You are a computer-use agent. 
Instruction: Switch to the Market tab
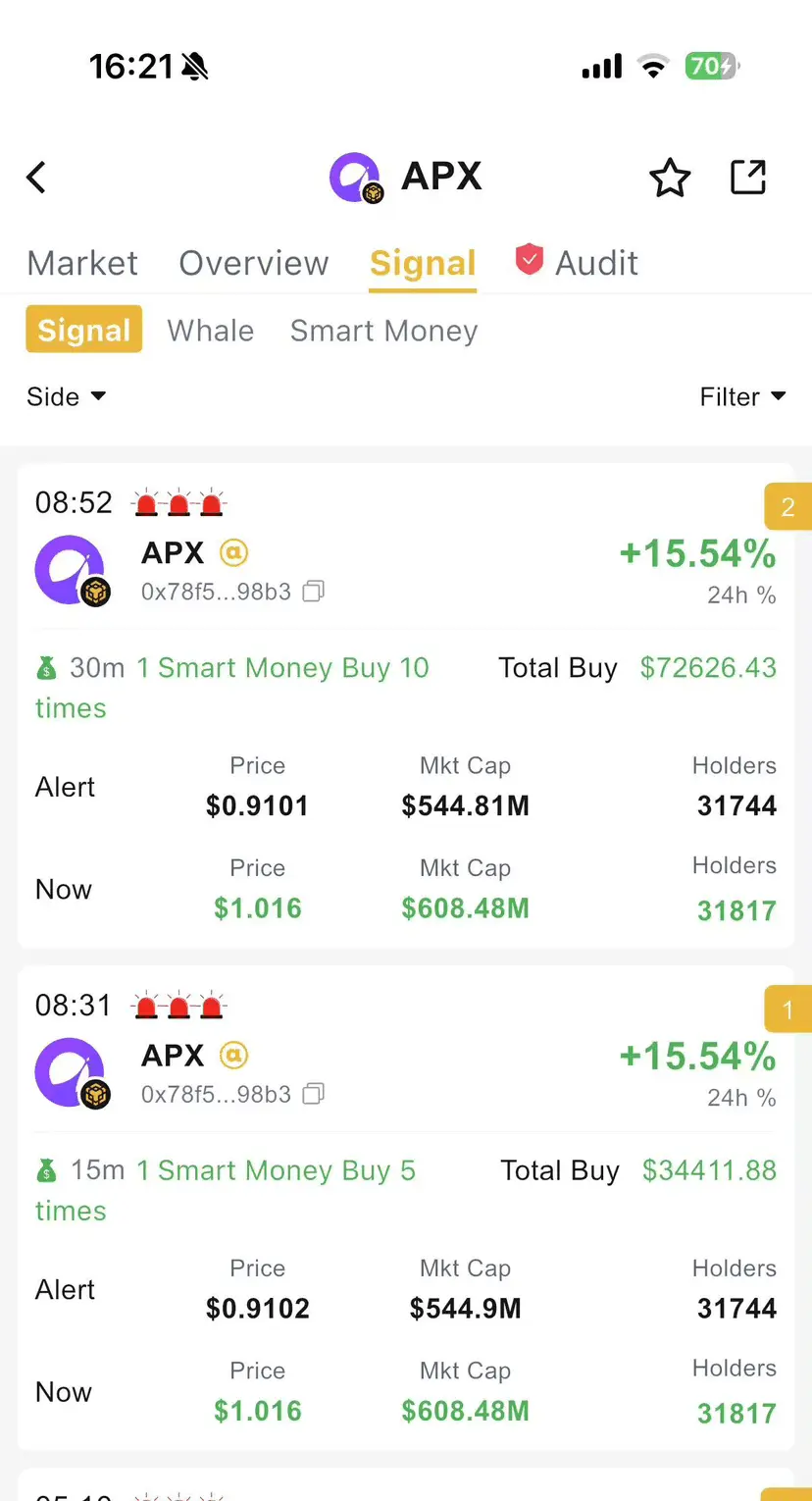coord(82,263)
